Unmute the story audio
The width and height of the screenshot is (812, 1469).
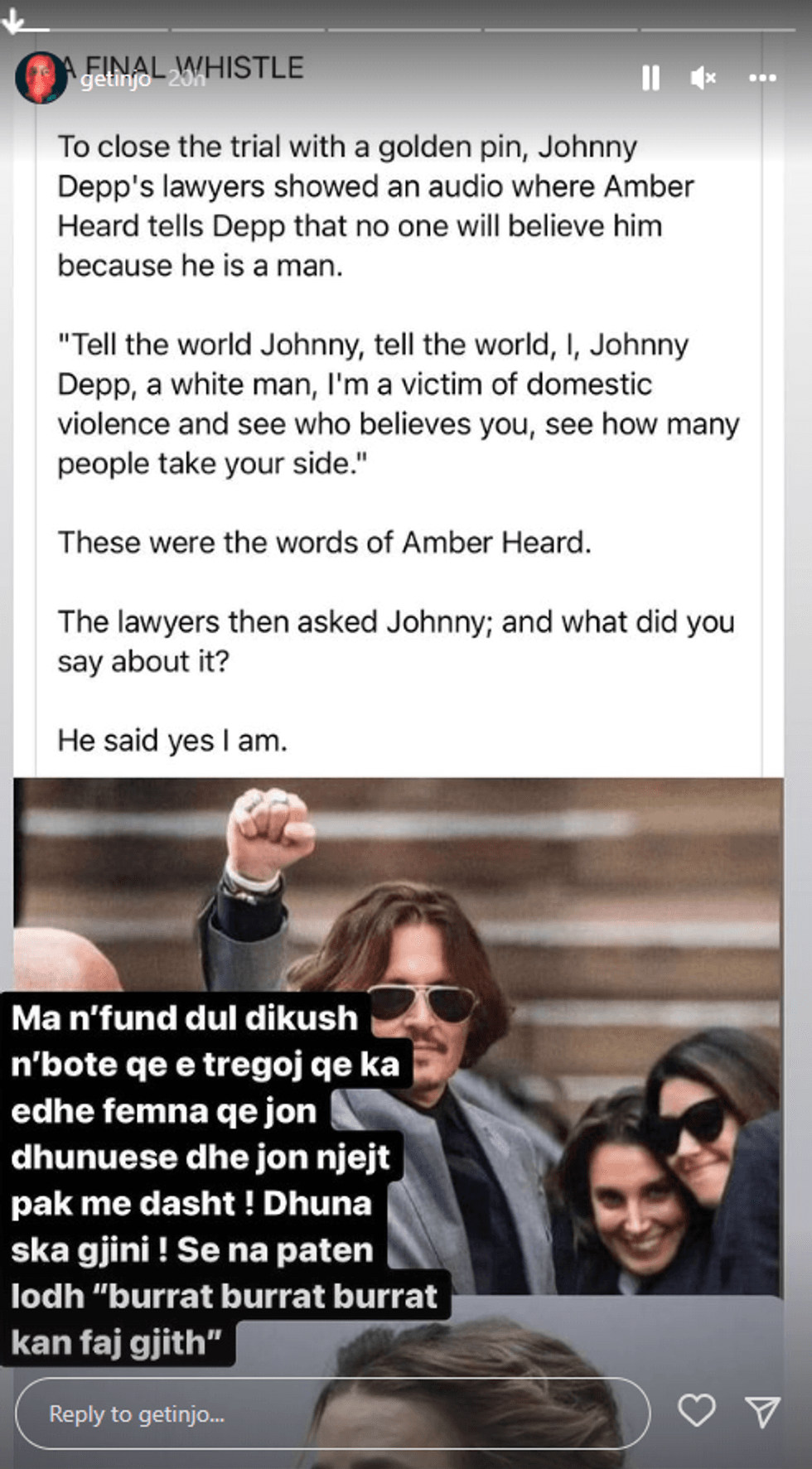tap(703, 78)
